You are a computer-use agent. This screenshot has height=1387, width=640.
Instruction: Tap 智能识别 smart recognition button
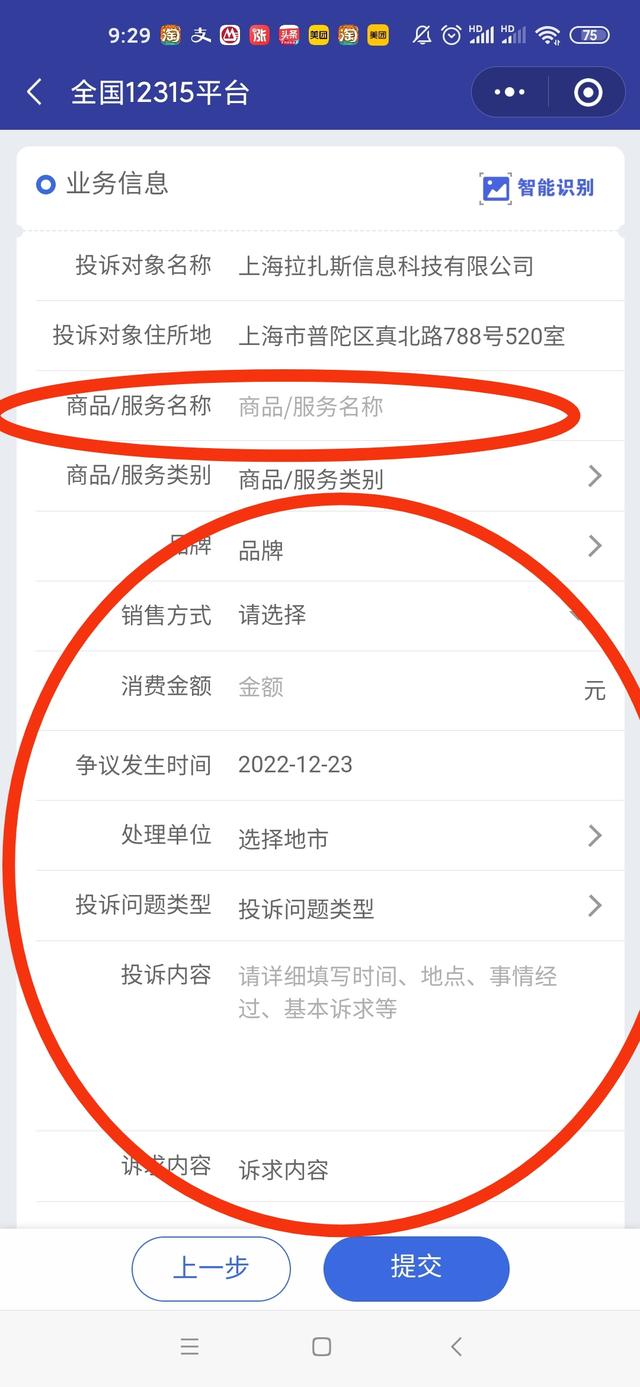[537, 187]
